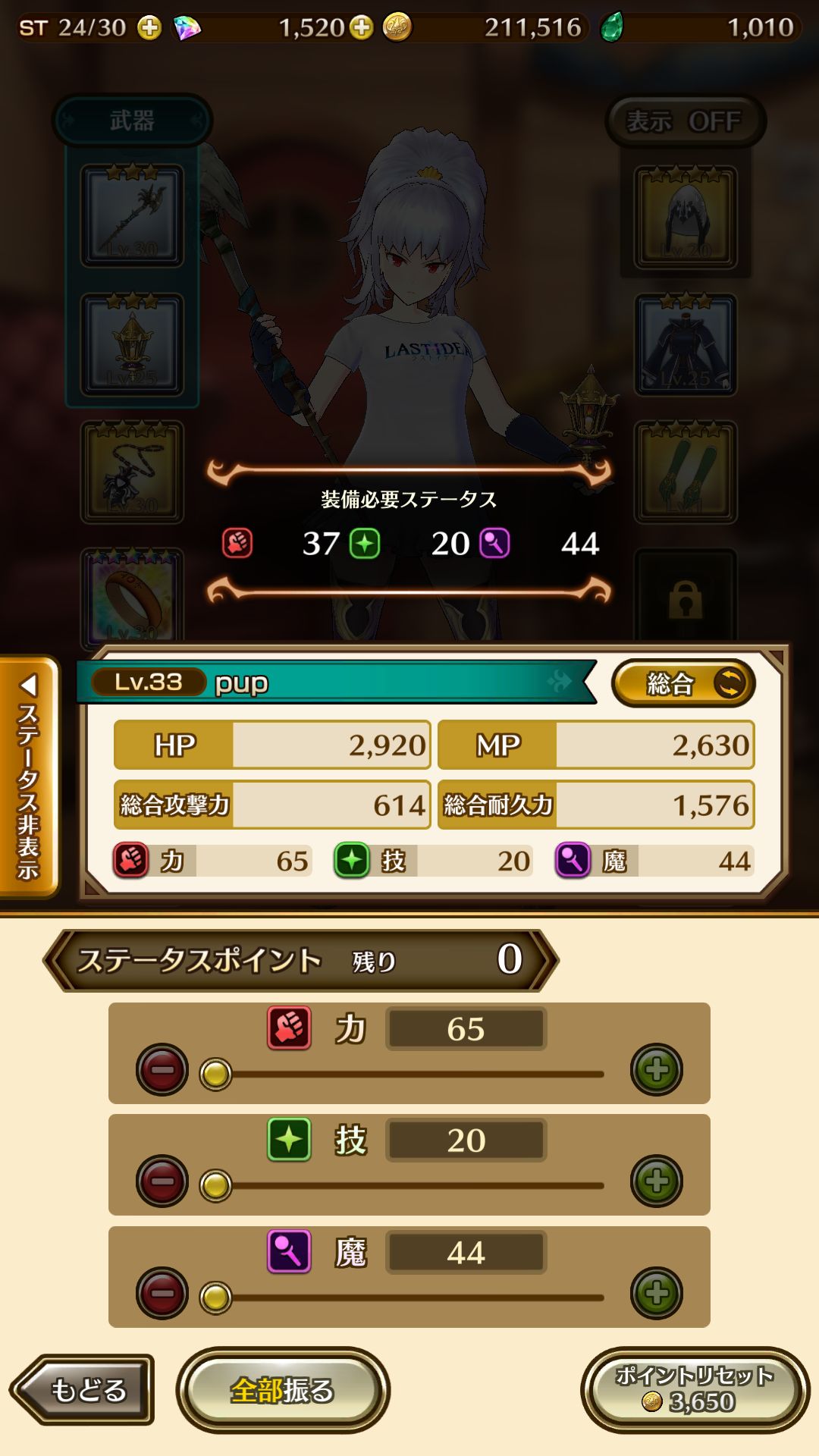Select the Lv.25 lantern weapon slot
The width and height of the screenshot is (819, 1456).
pyautogui.click(x=133, y=345)
